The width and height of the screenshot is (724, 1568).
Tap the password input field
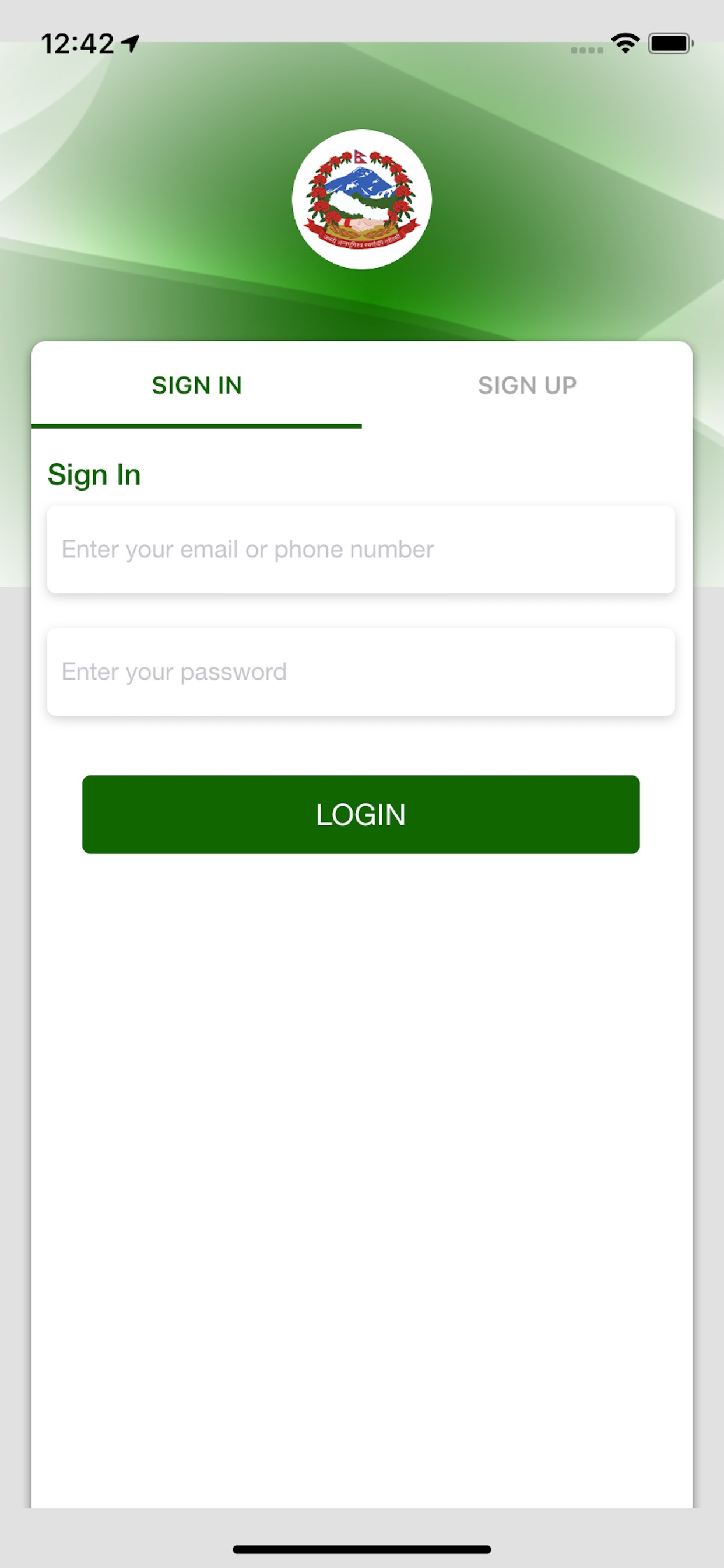361,671
